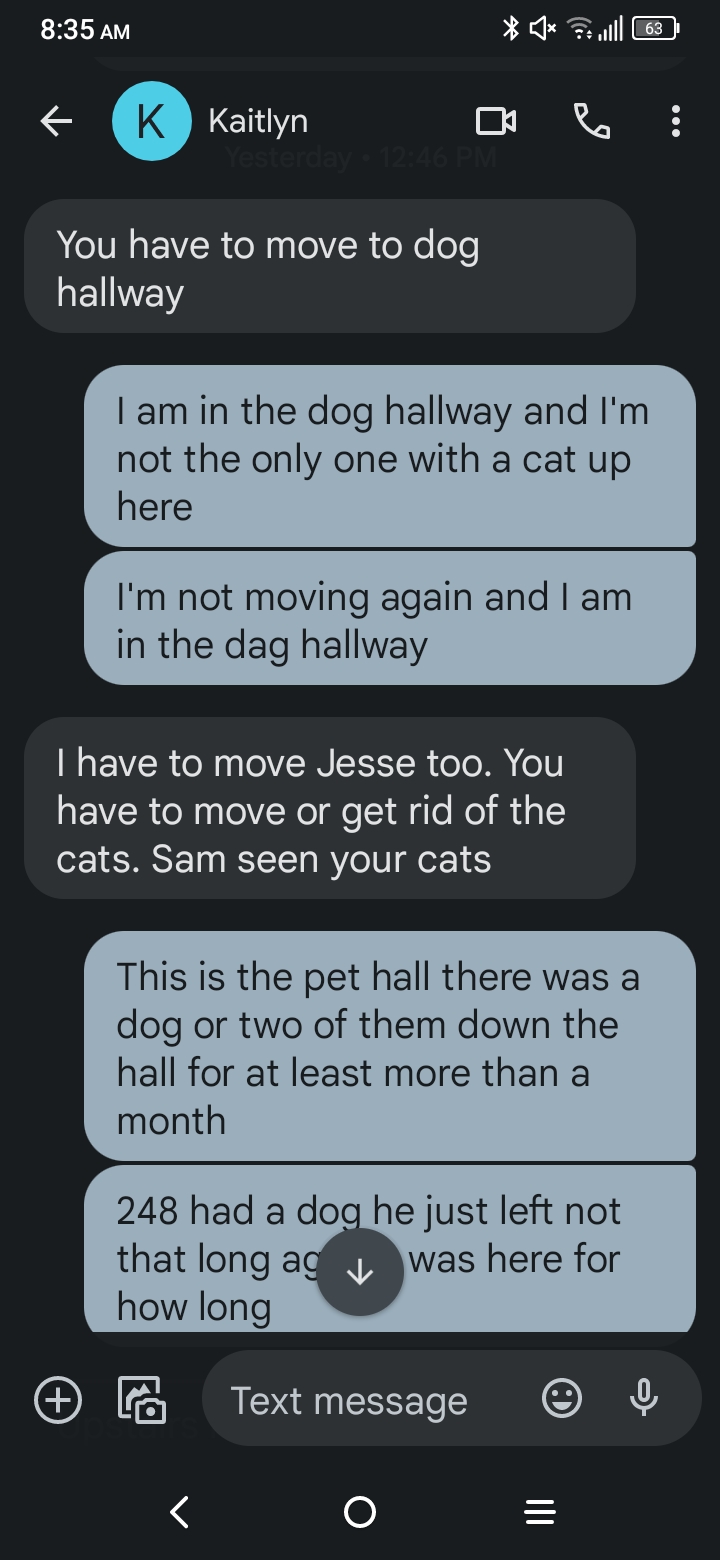Tap the muted volume status icon
This screenshot has height=1560, width=720.
coord(540,28)
